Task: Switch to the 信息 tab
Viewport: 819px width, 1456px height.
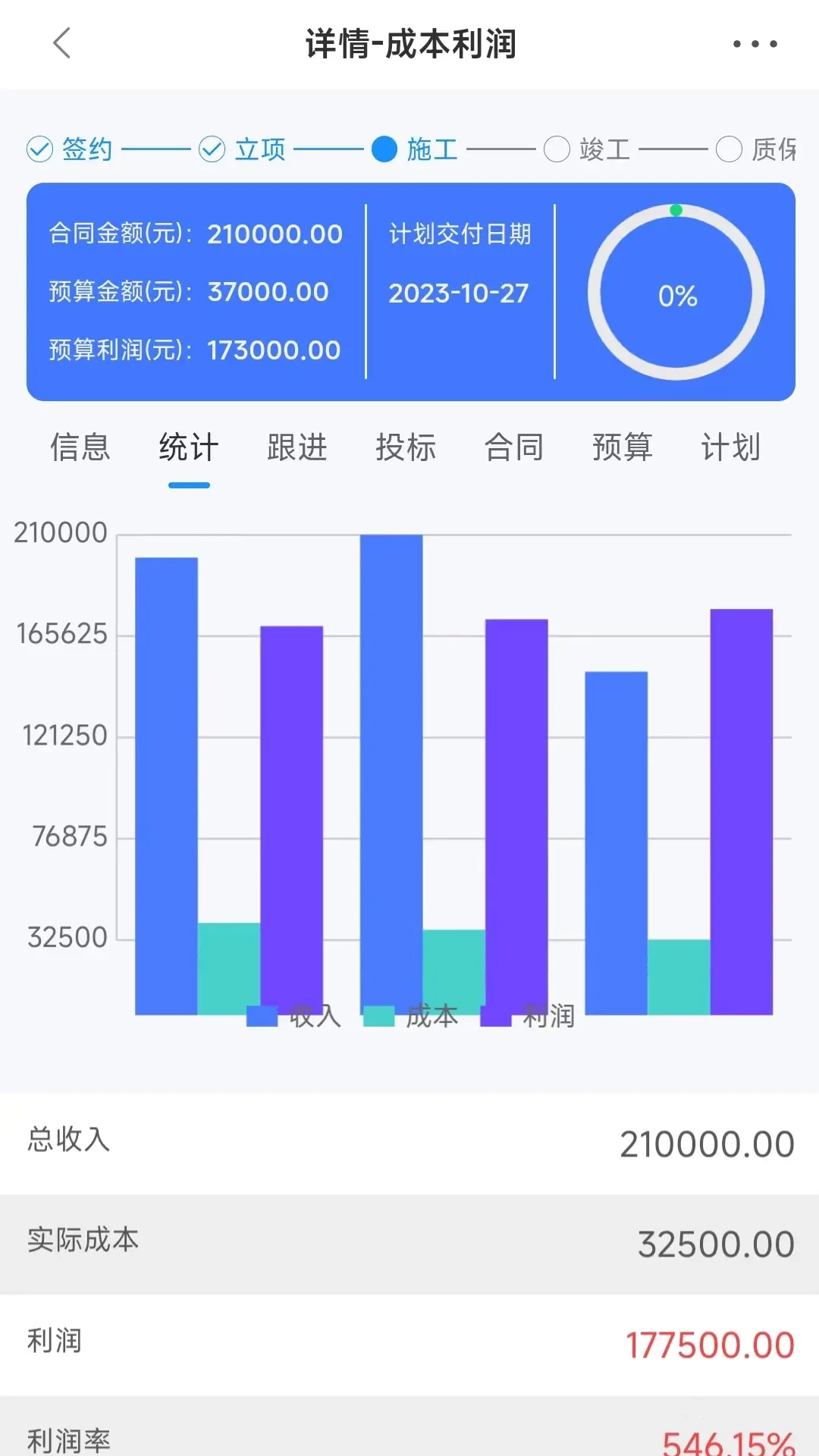Action: [79, 448]
